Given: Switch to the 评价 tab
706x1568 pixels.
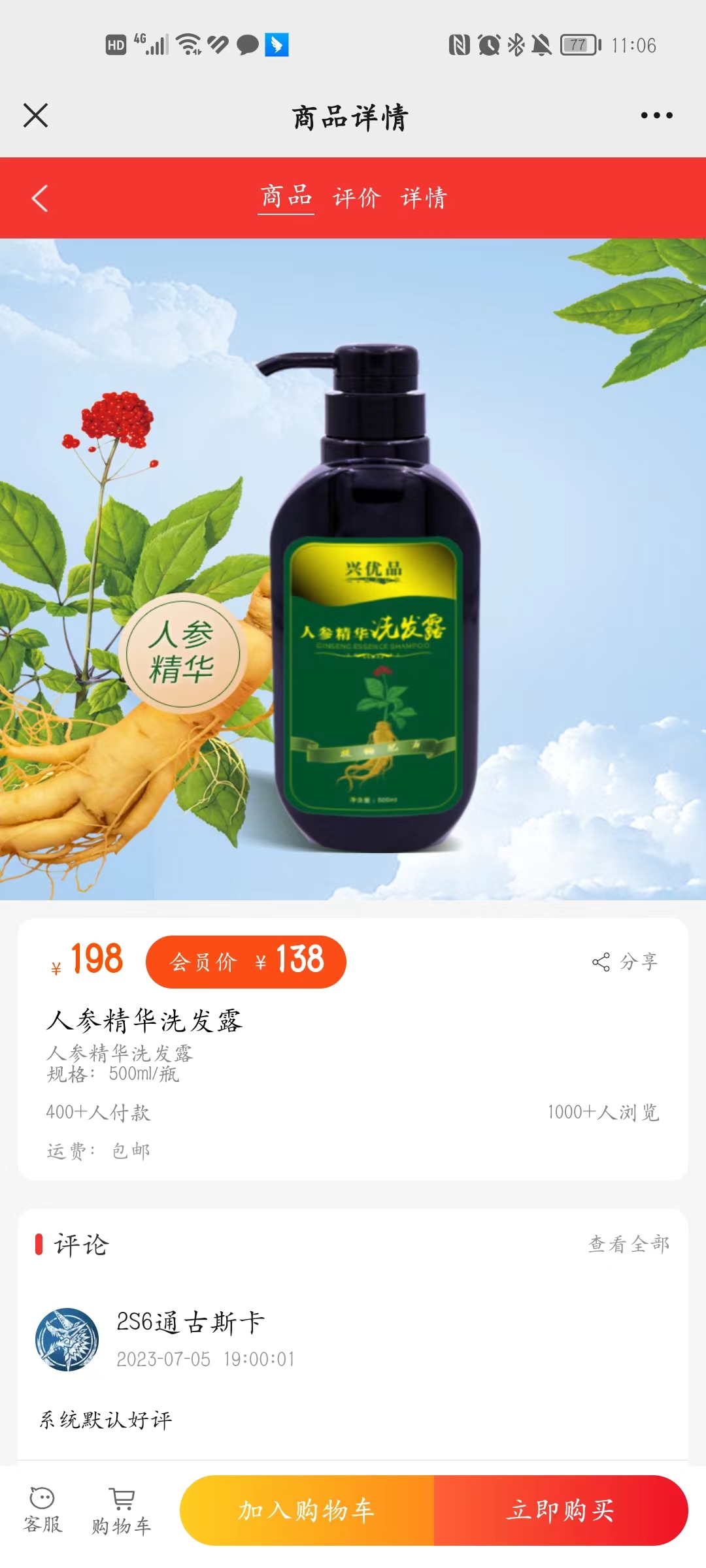Looking at the screenshot, I should coord(356,197).
